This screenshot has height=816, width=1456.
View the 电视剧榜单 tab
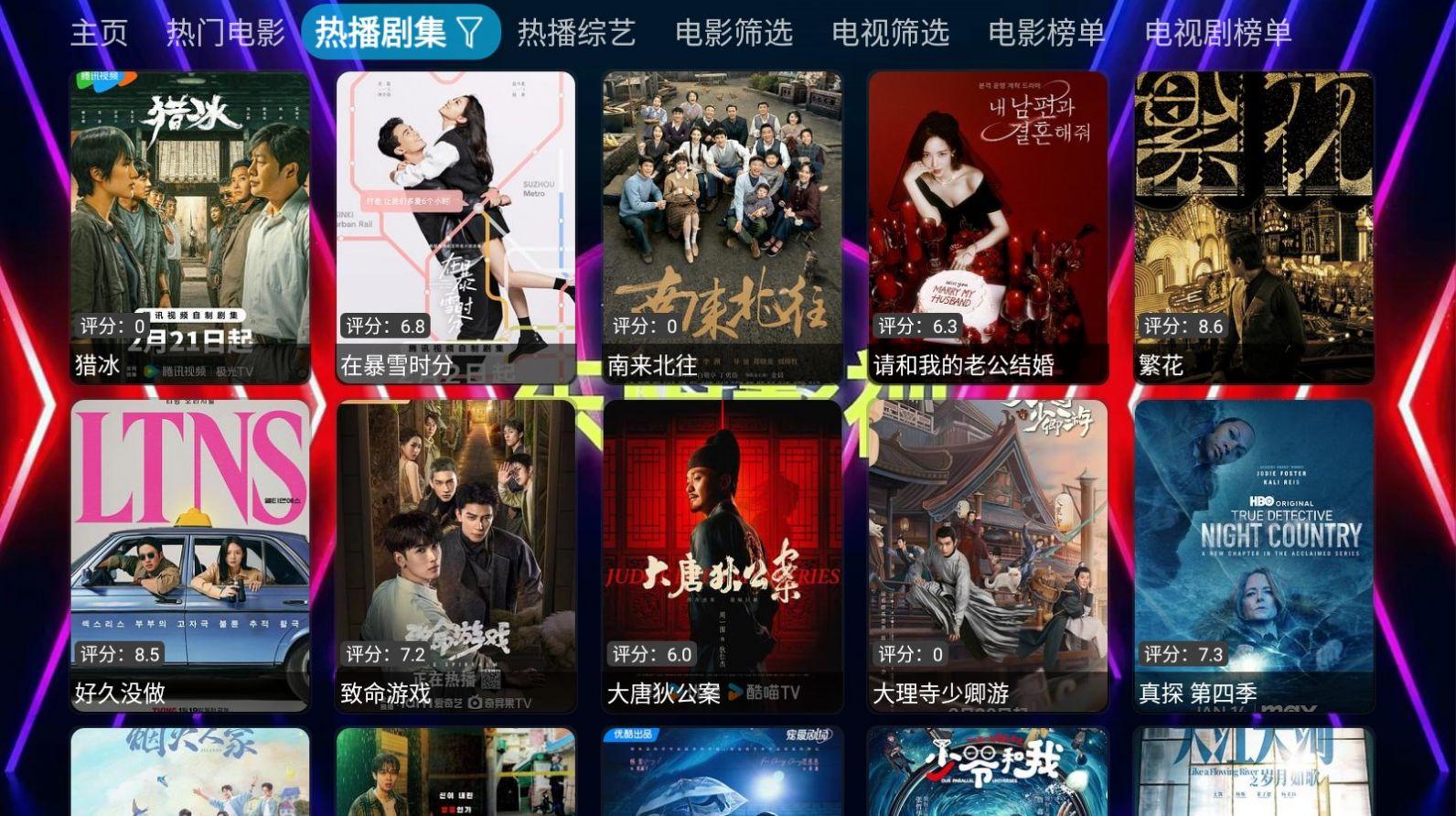click(x=1217, y=33)
